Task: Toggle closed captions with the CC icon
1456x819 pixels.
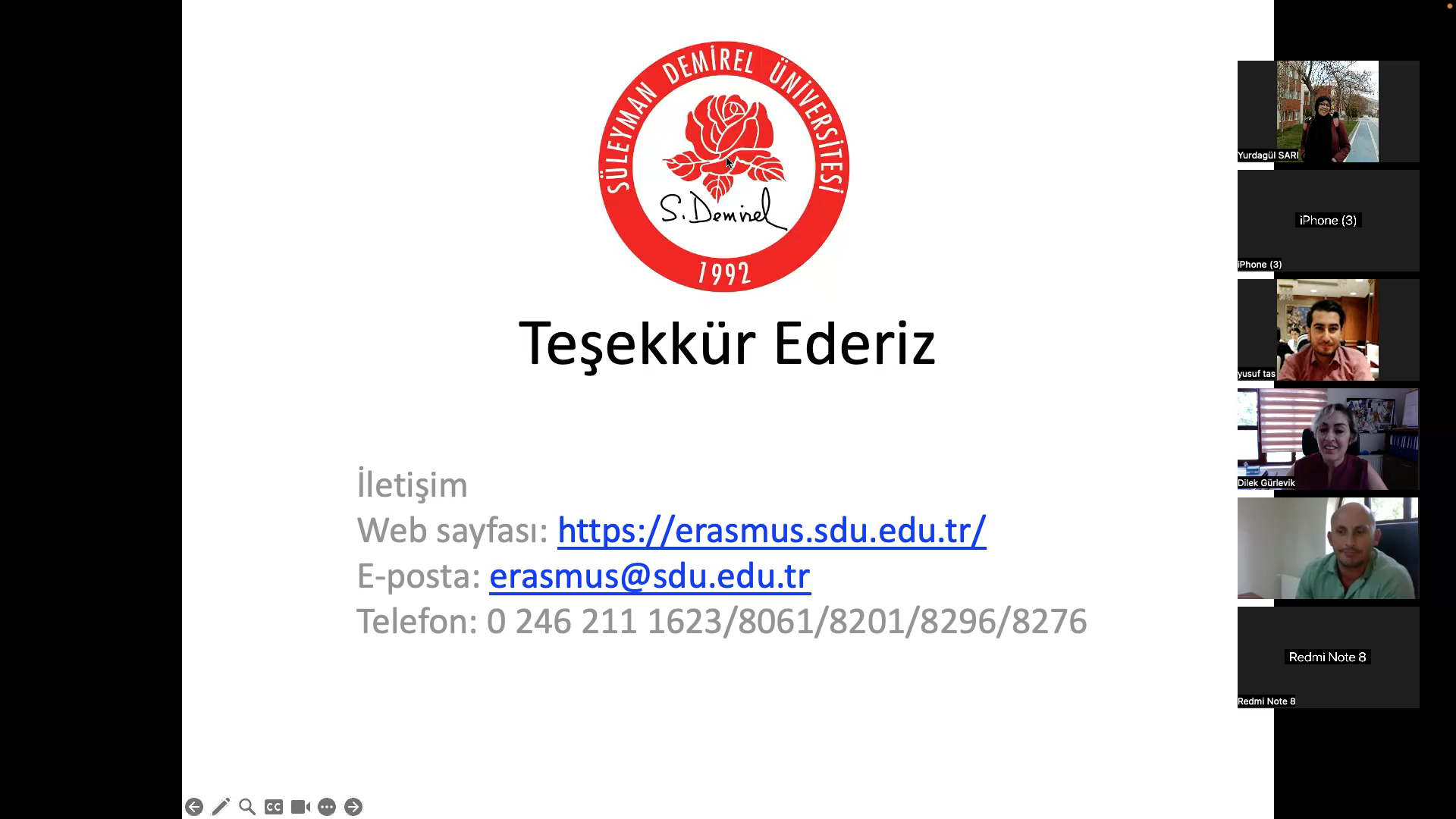Action: [274, 807]
